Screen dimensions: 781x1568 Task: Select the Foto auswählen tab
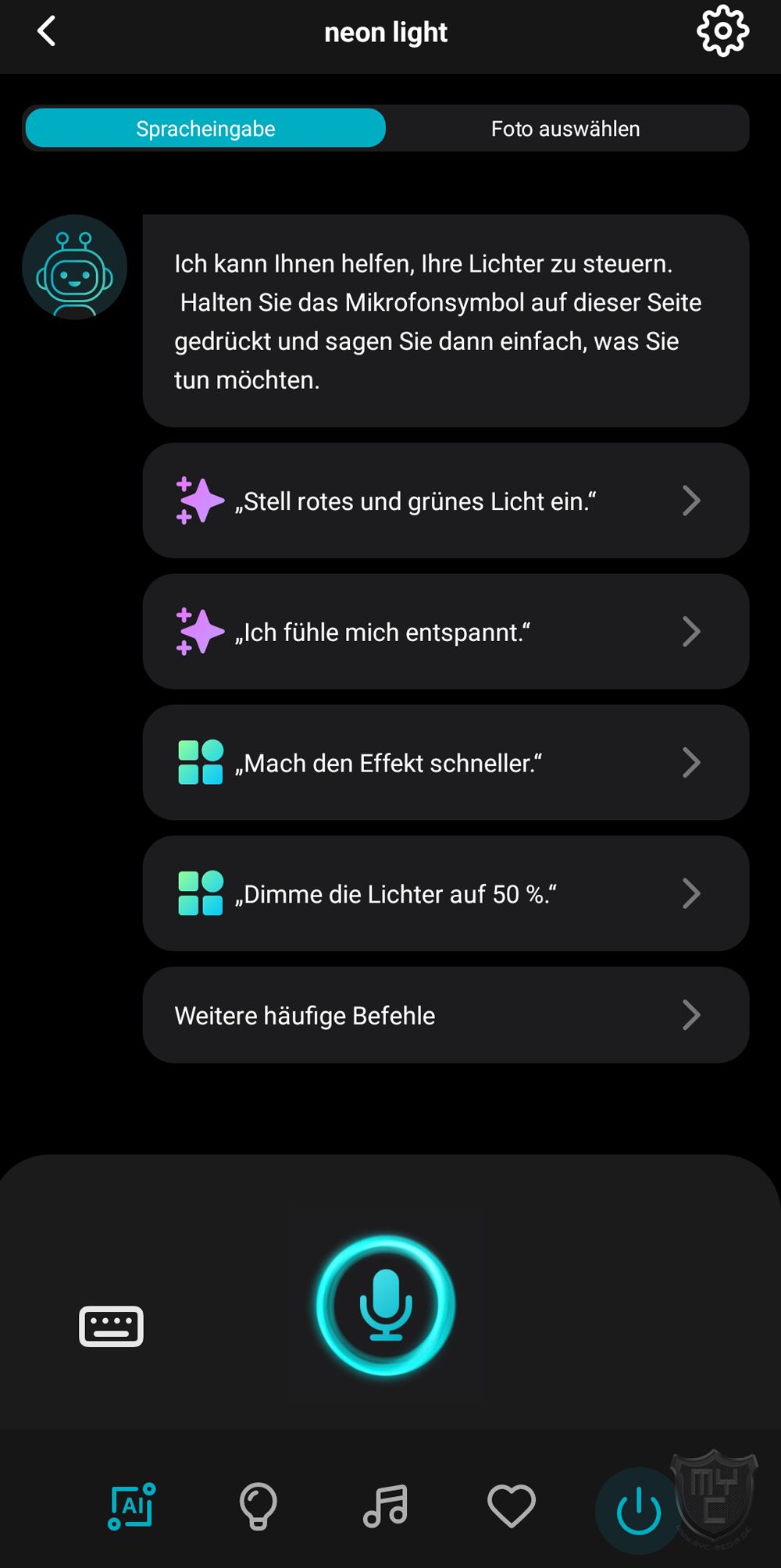[x=565, y=129]
